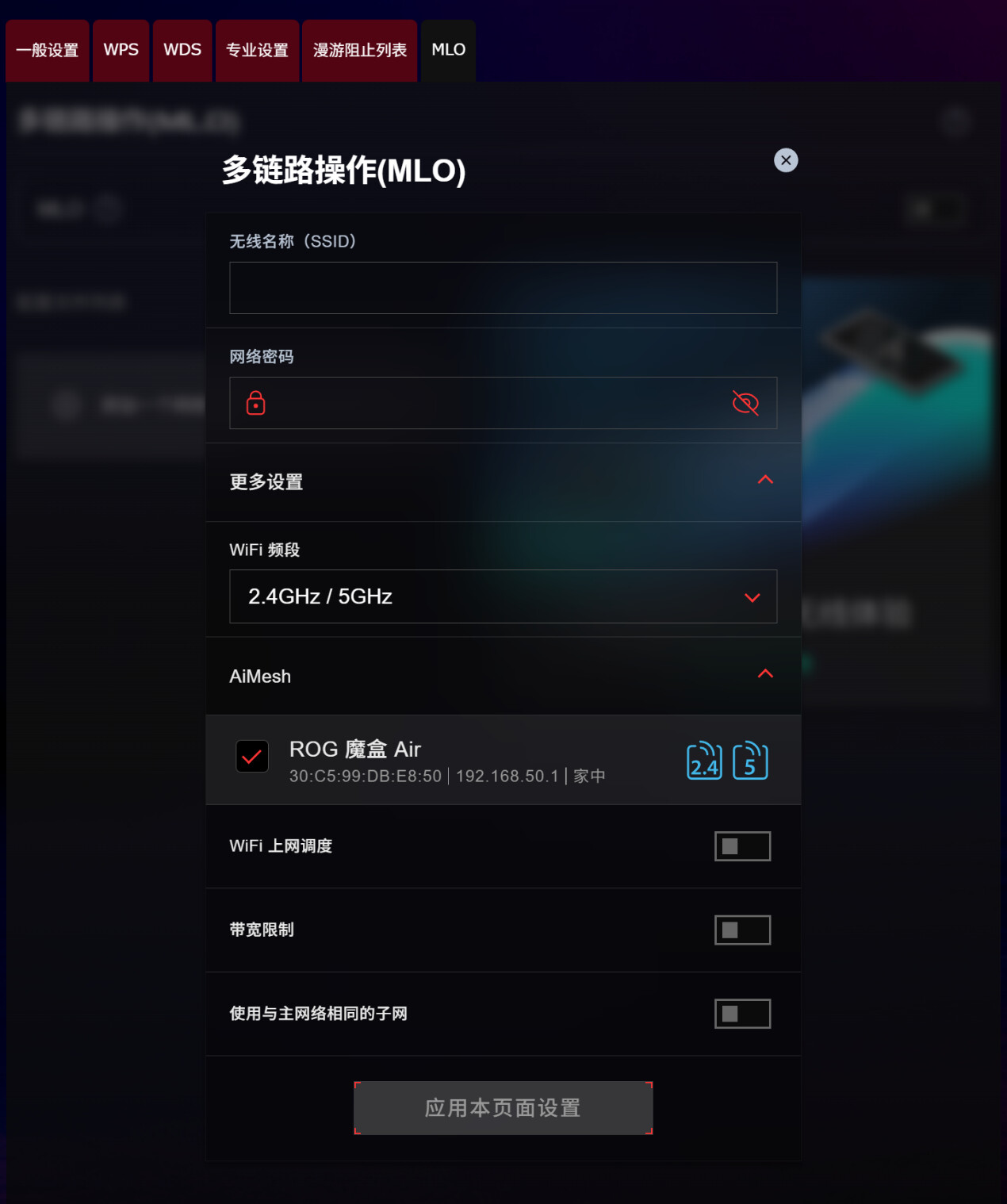Switch to the 一般设置 tab

pyautogui.click(x=48, y=50)
